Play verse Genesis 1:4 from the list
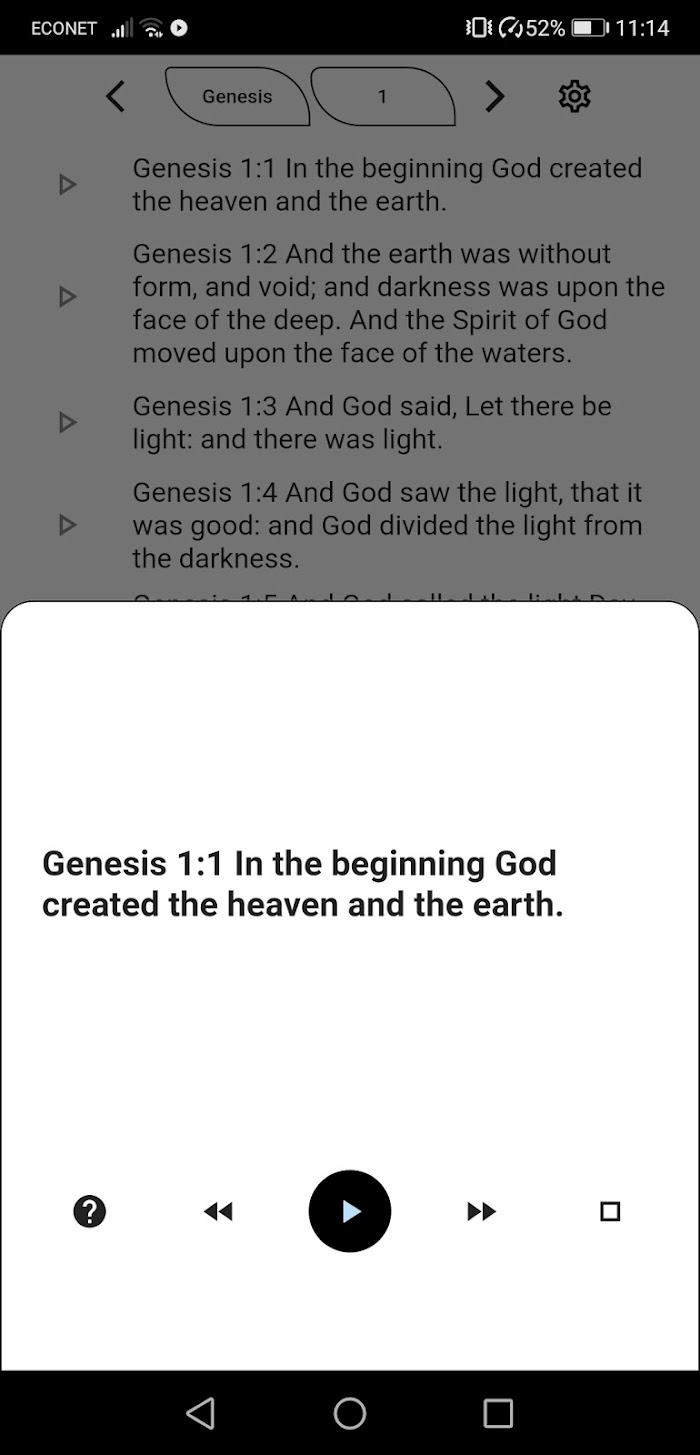 pyautogui.click(x=68, y=524)
